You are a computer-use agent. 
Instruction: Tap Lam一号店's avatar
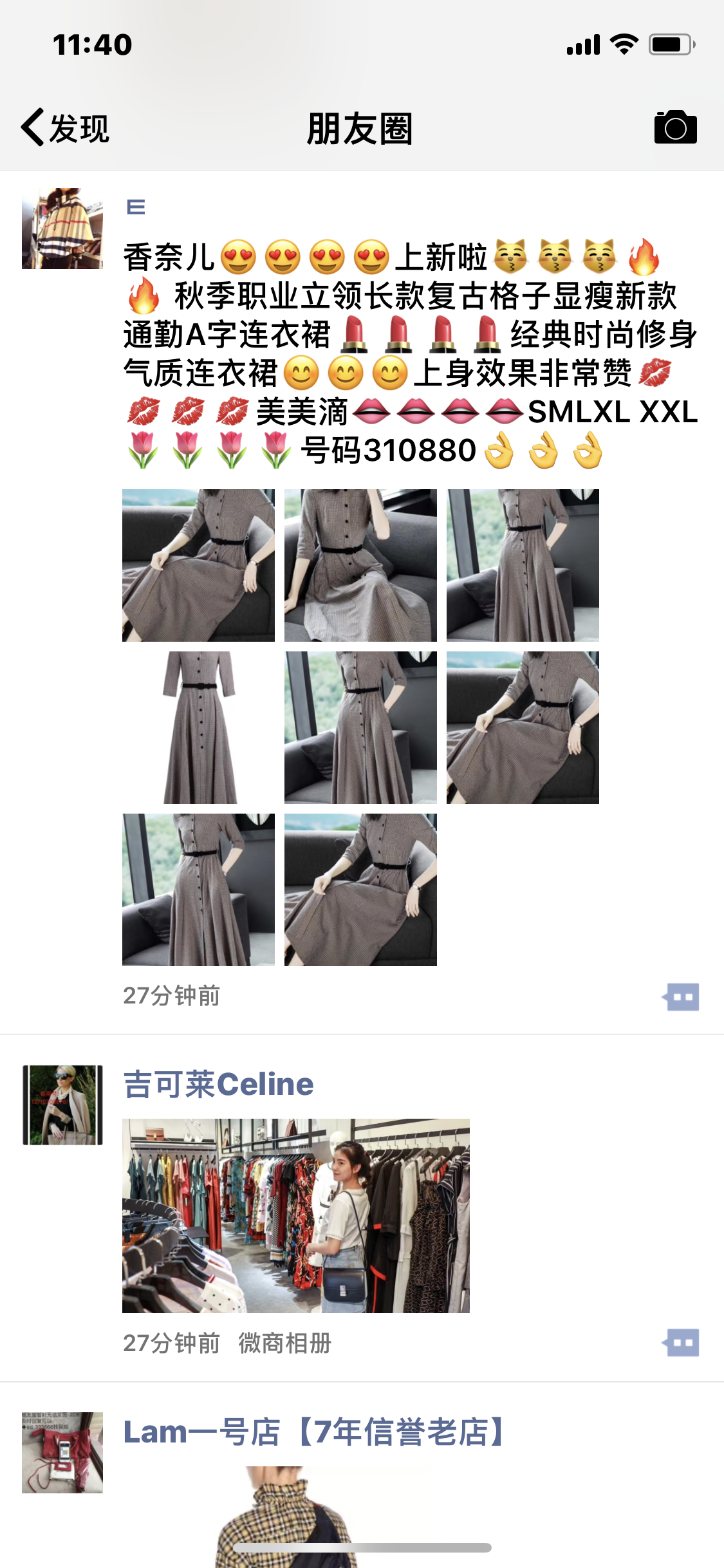click(62, 1453)
